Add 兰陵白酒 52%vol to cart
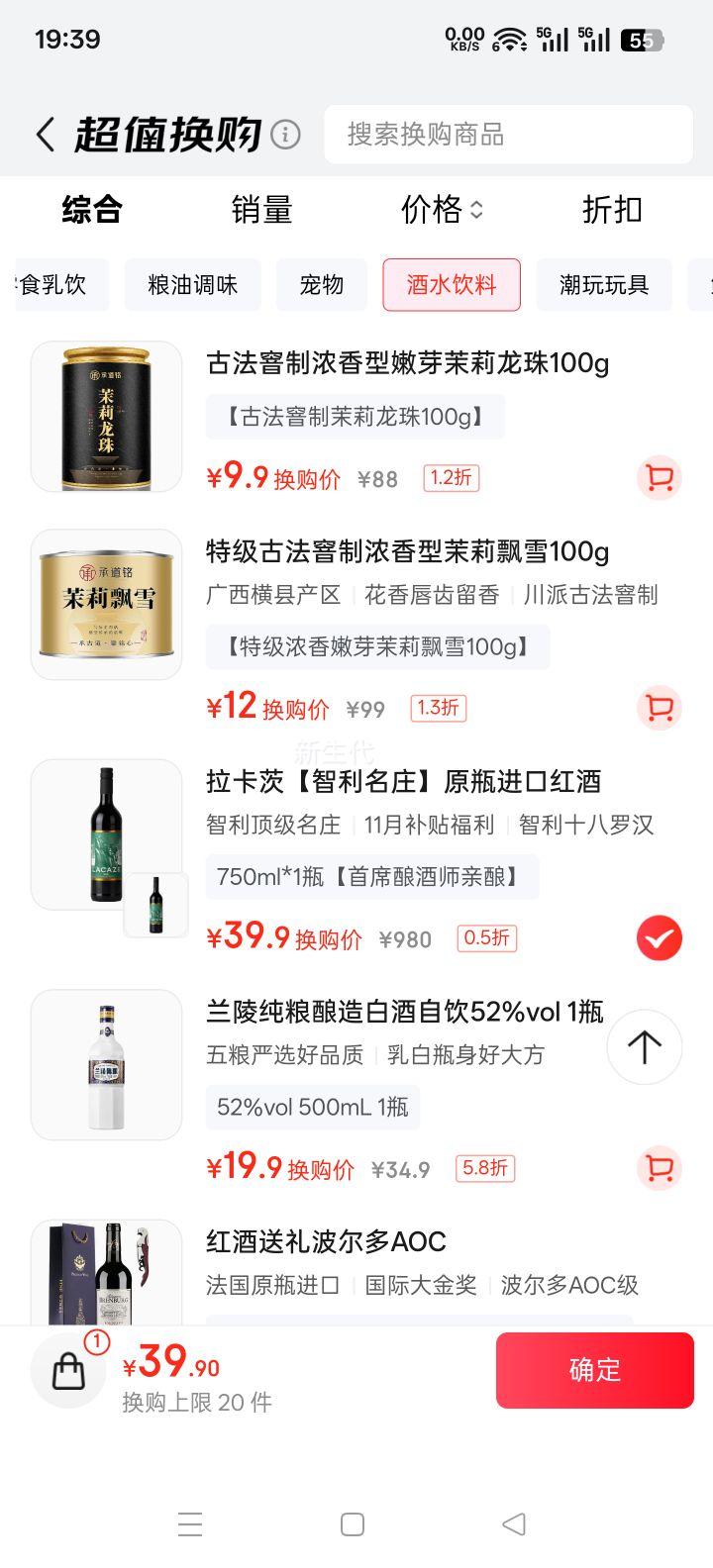 (x=659, y=1168)
